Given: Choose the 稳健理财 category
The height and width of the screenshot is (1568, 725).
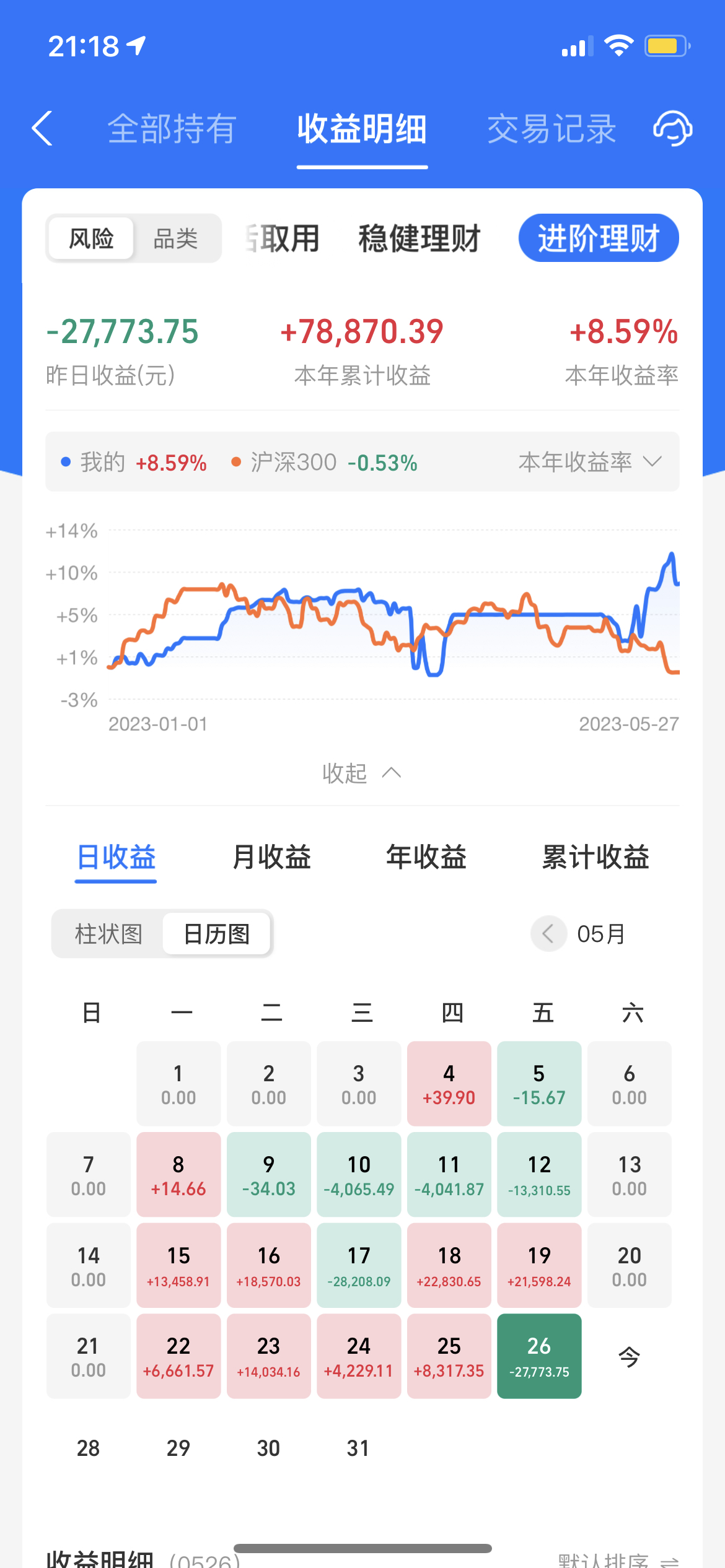Looking at the screenshot, I should (x=420, y=238).
